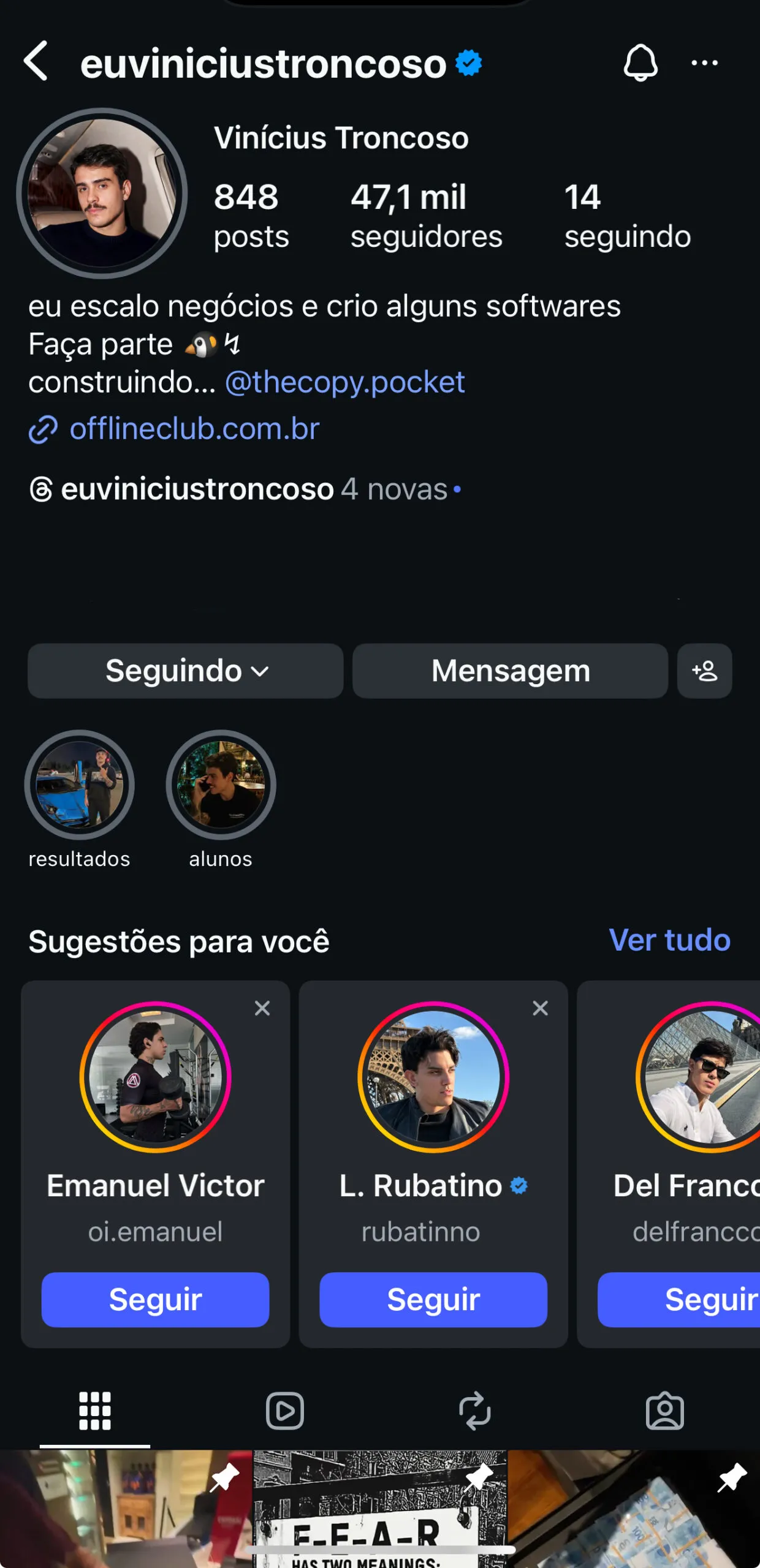Switch to the Reels tab
The width and height of the screenshot is (760, 1568).
click(x=285, y=1411)
